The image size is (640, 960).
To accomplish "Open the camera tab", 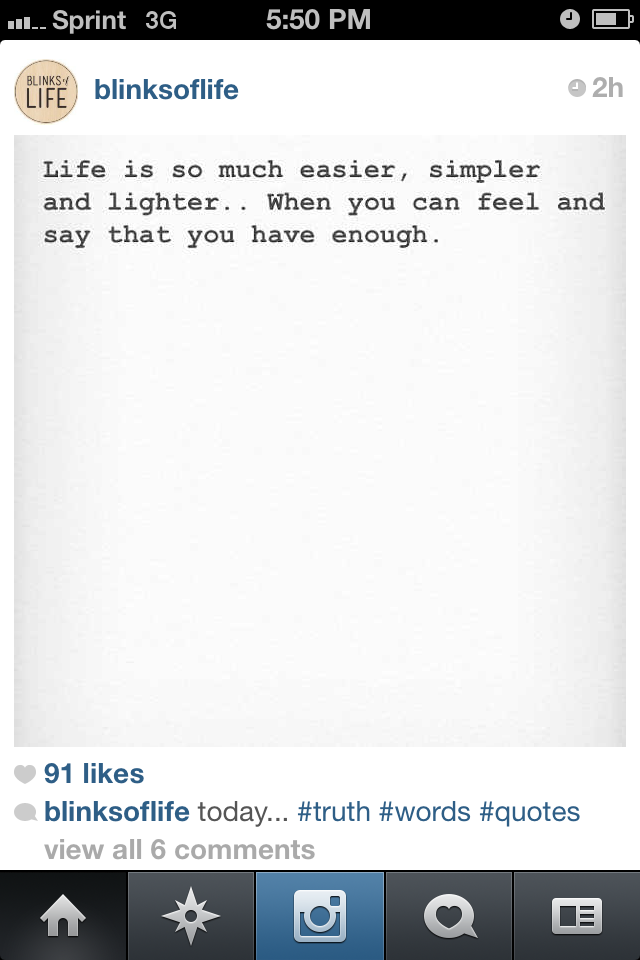I will coord(320,916).
